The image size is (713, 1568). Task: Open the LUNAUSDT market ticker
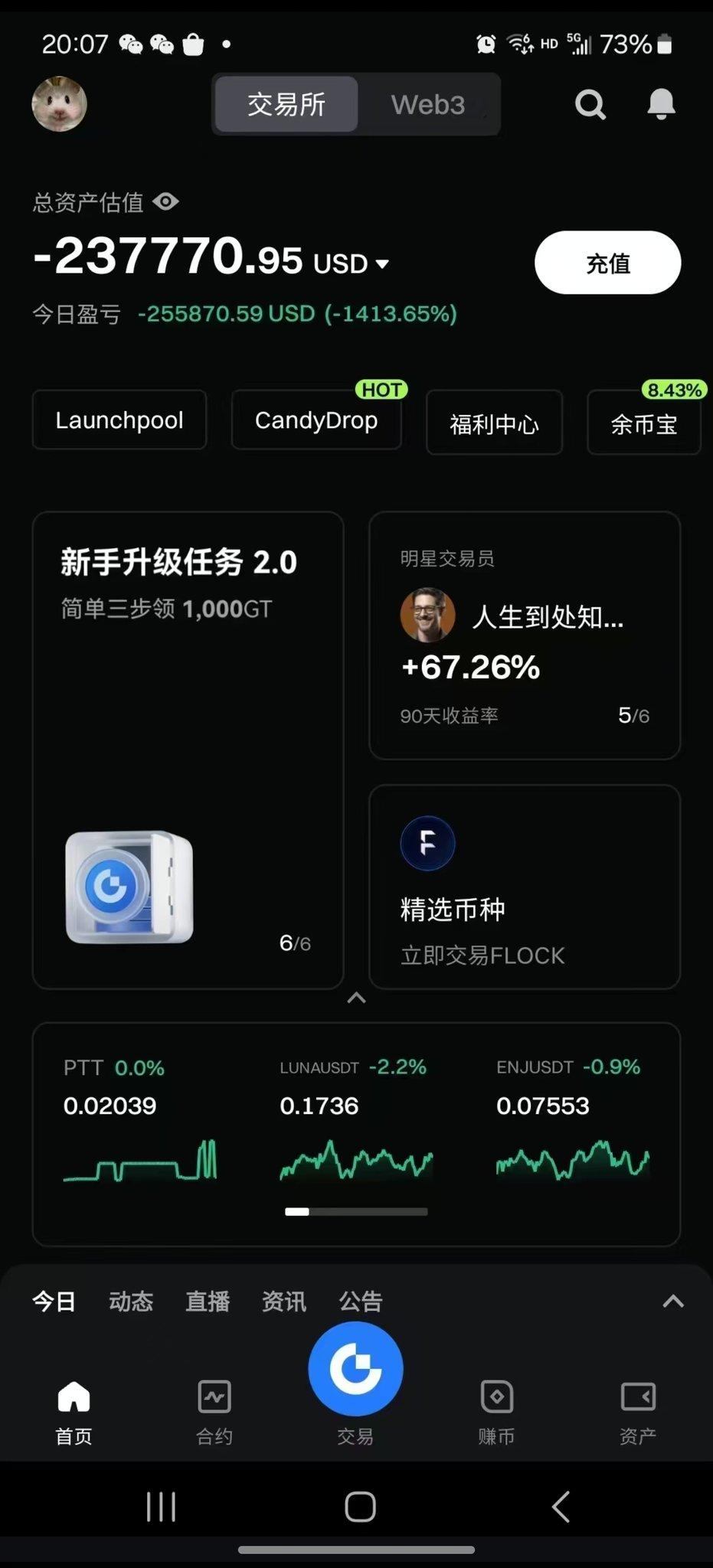point(355,1118)
